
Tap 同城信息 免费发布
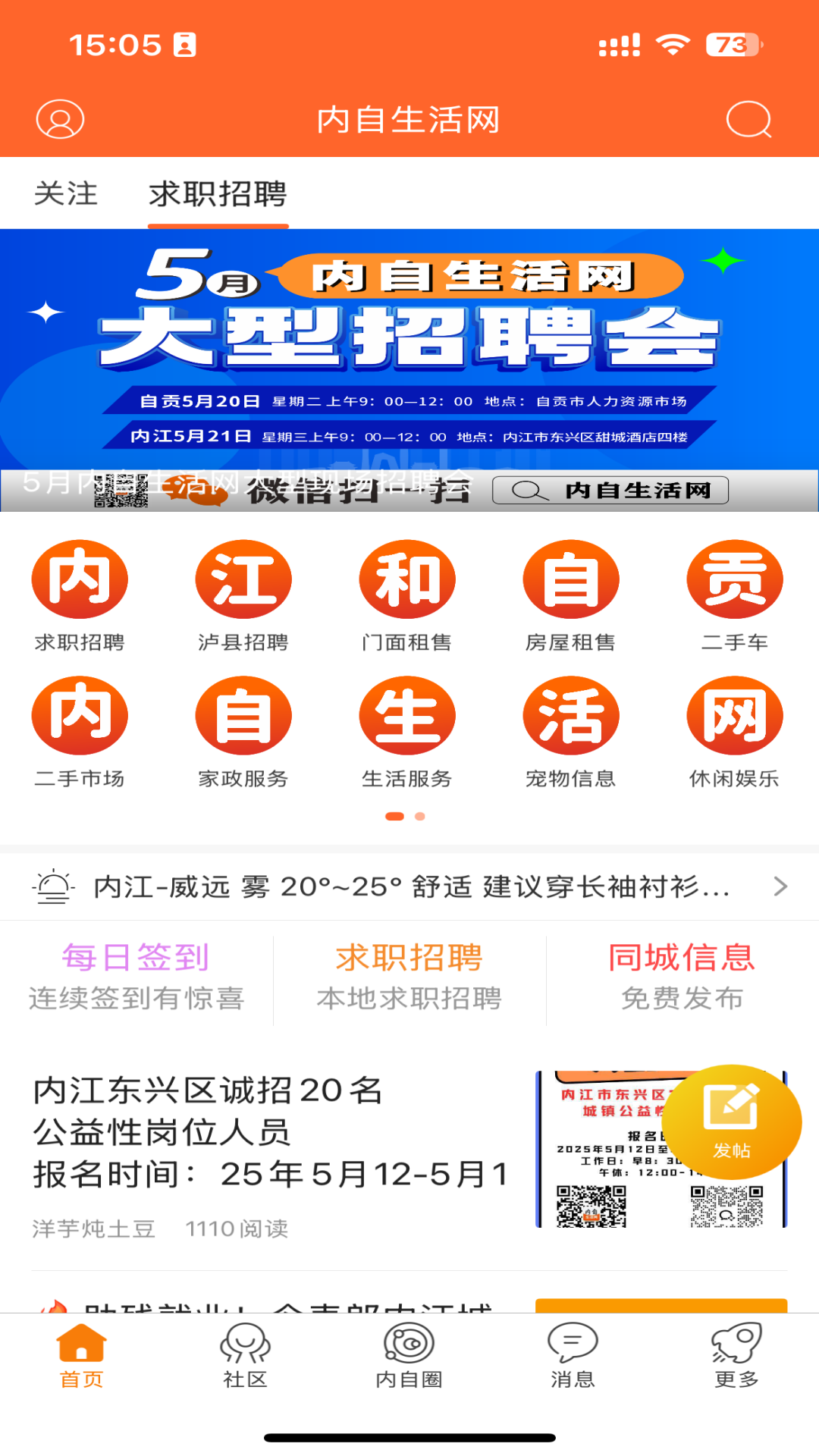tap(682, 977)
